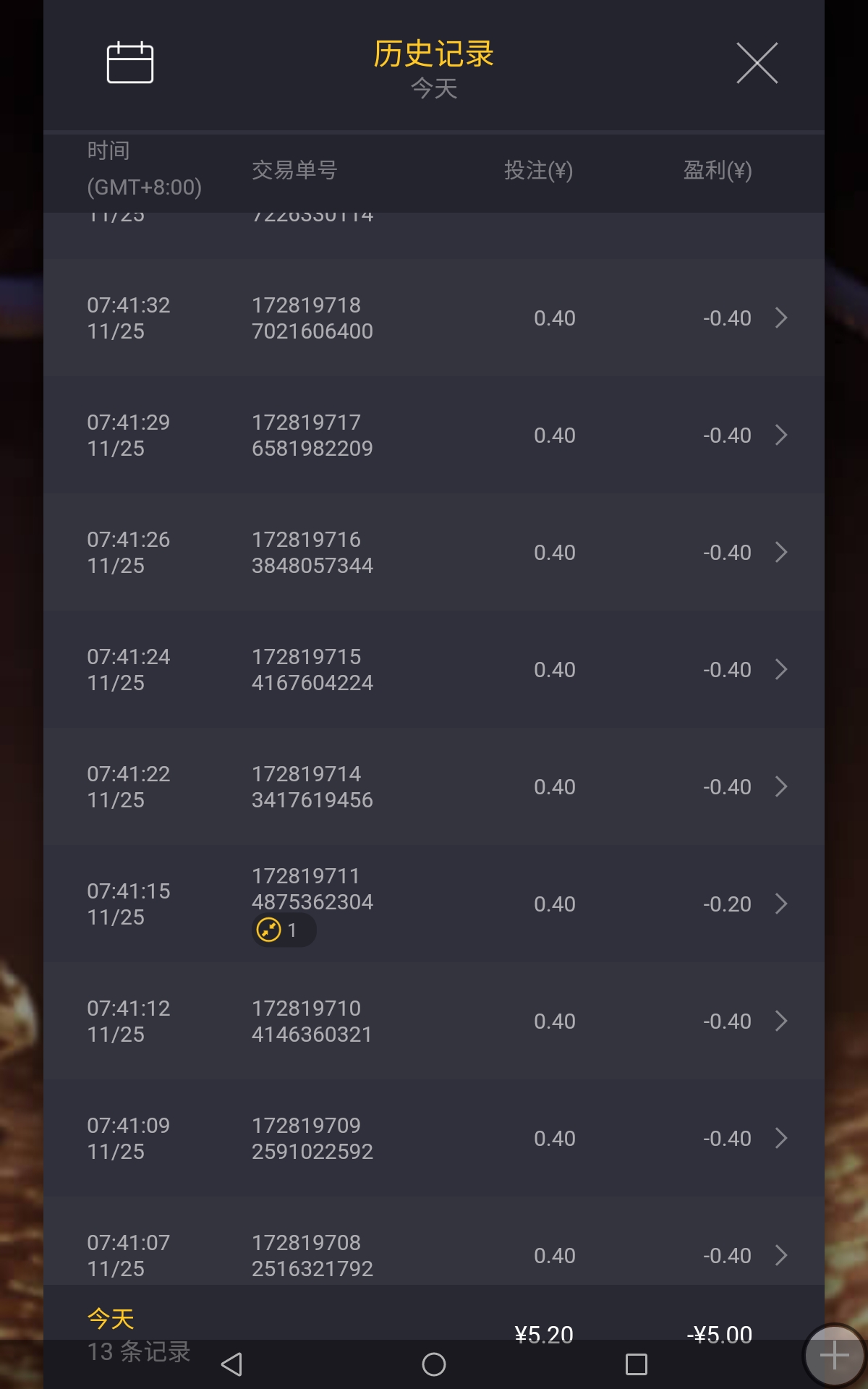Open the 07:41:07 transaction record

coord(434,1254)
